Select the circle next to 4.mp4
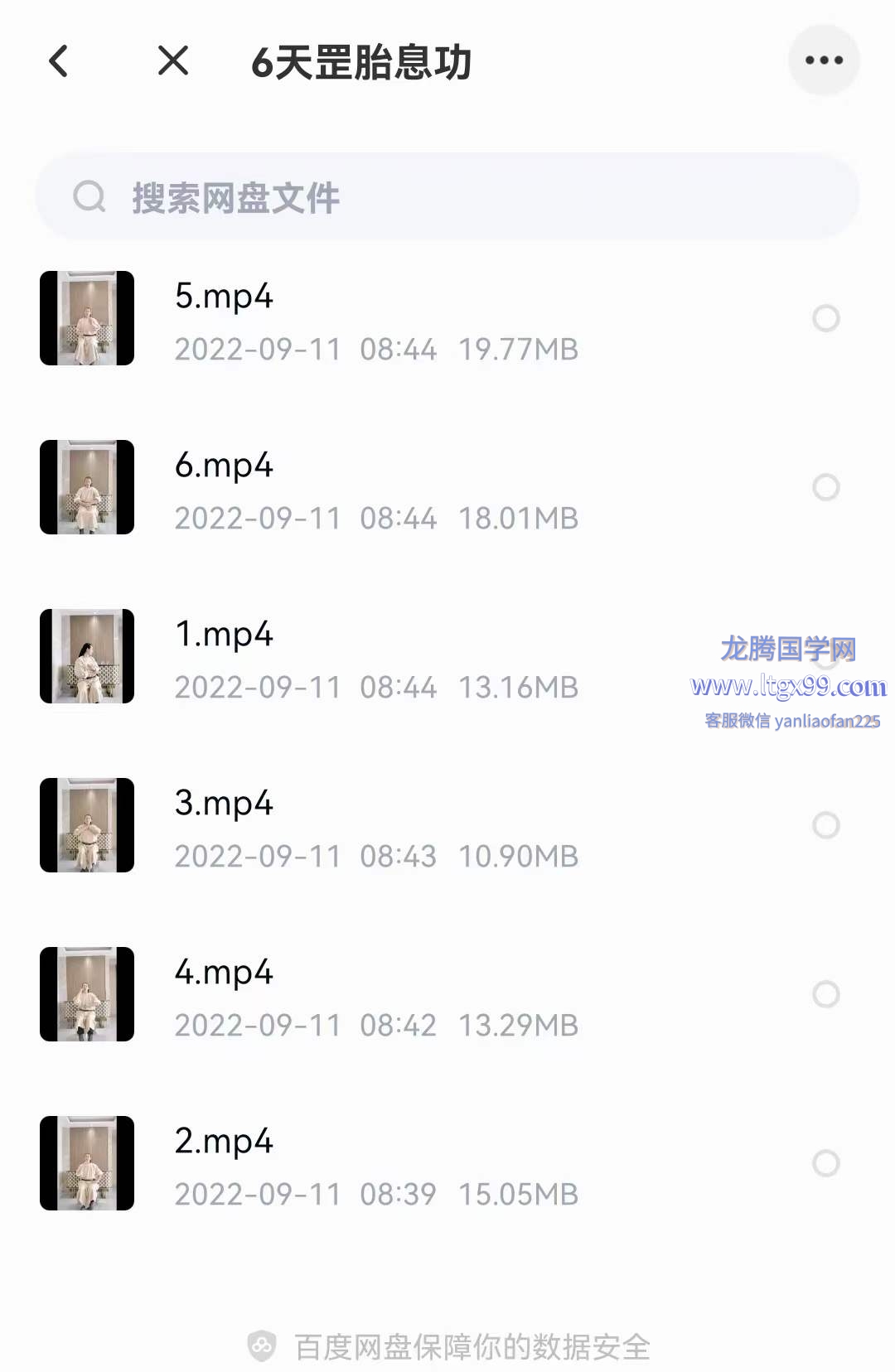Screen dimensions: 895x1372 (x=825, y=994)
